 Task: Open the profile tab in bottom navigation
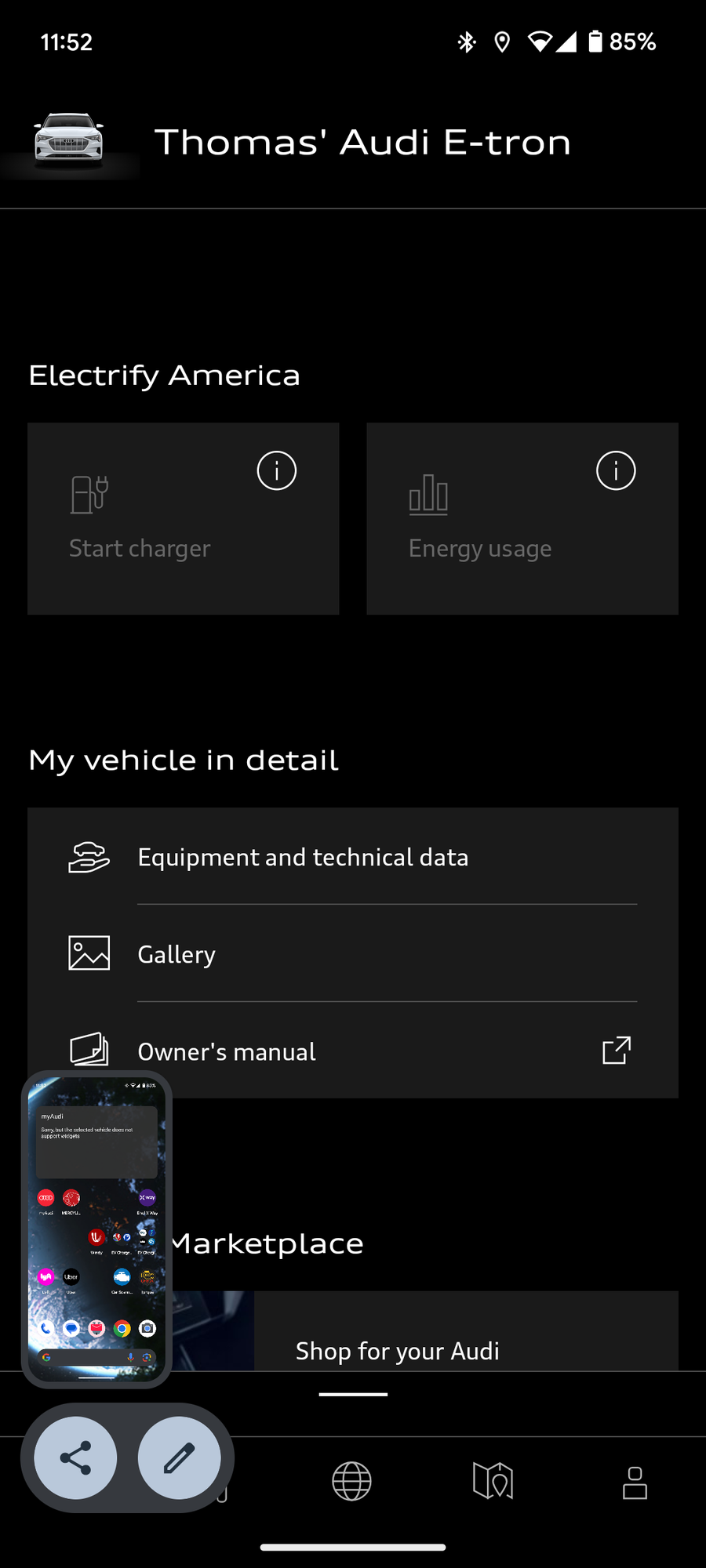point(635,1480)
